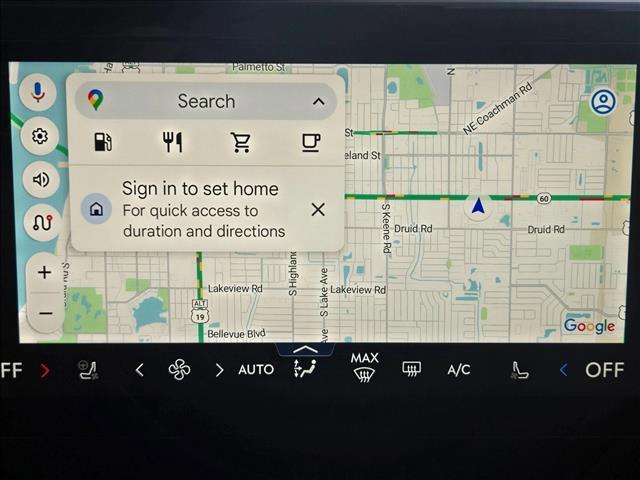Dismiss the sign in prompt
The height and width of the screenshot is (480, 640).
coord(318,209)
